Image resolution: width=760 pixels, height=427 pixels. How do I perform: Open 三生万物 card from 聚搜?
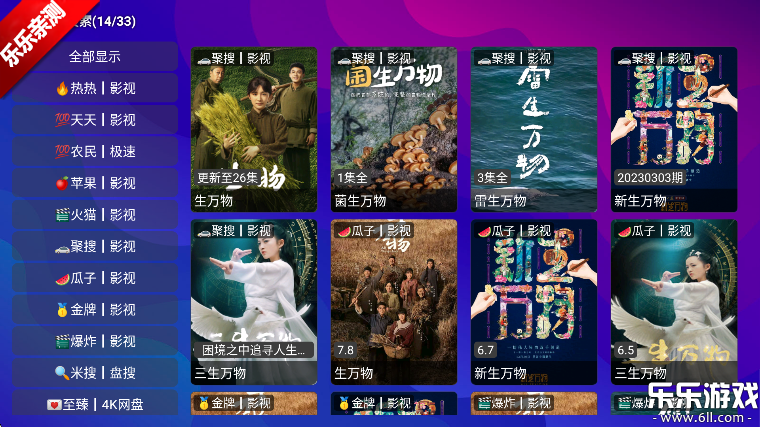tap(254, 300)
